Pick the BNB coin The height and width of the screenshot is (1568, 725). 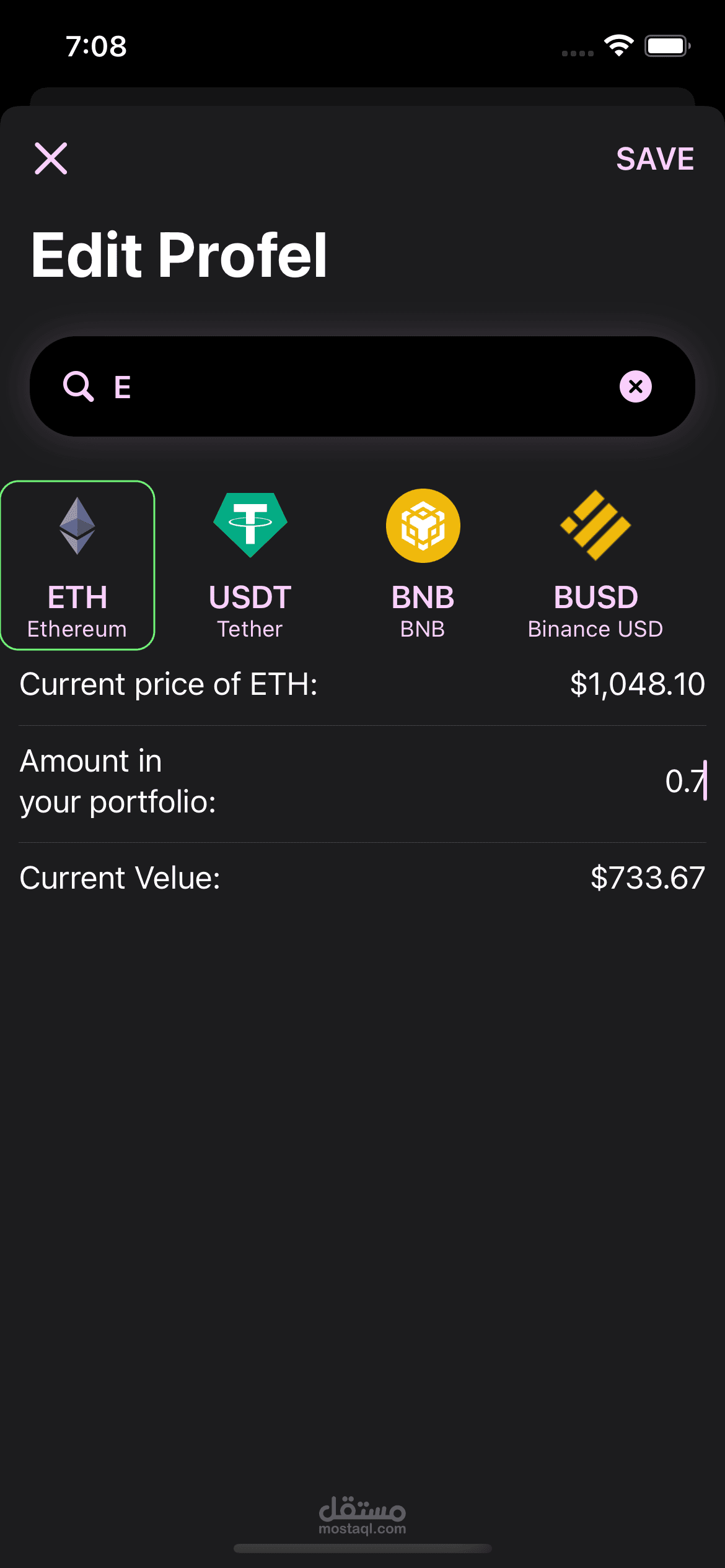(423, 565)
